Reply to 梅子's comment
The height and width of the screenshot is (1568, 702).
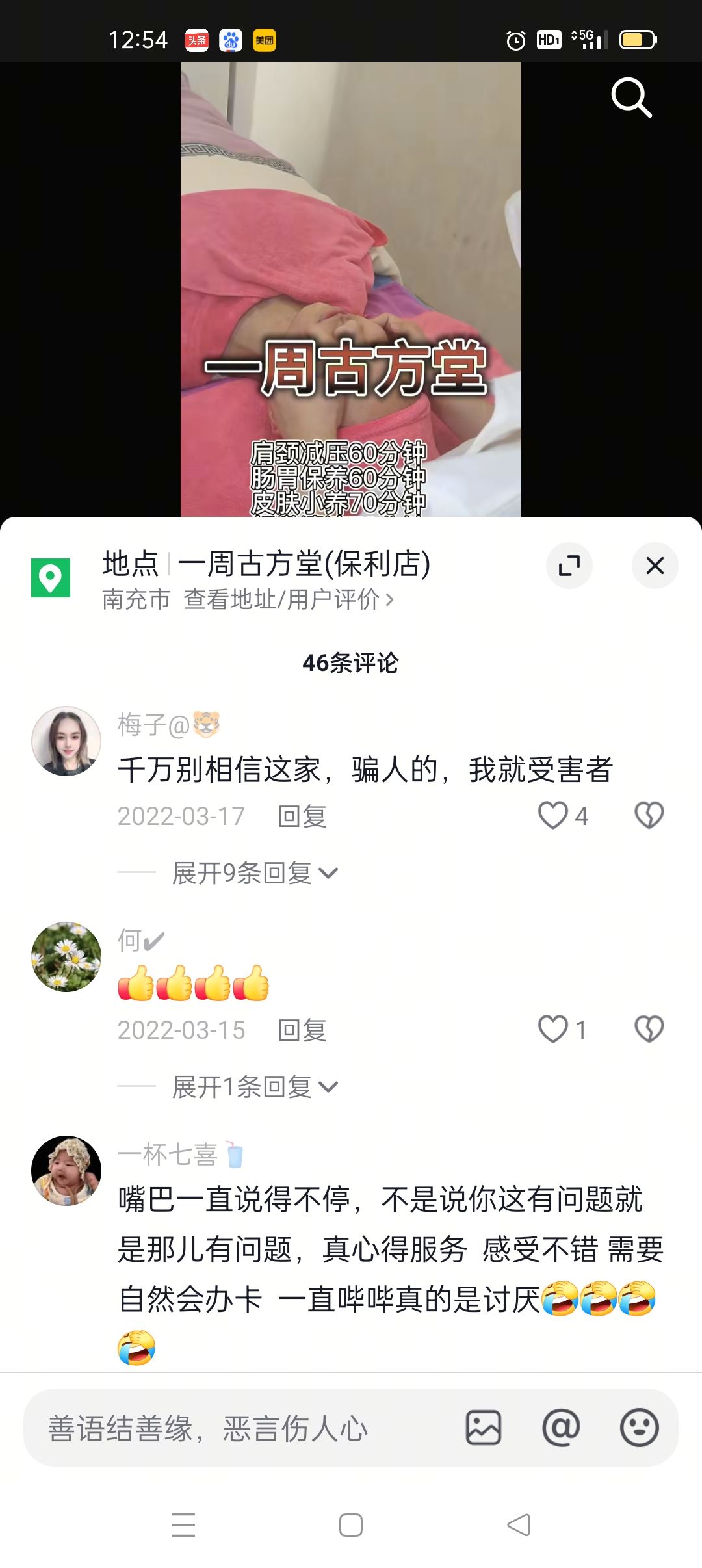302,817
